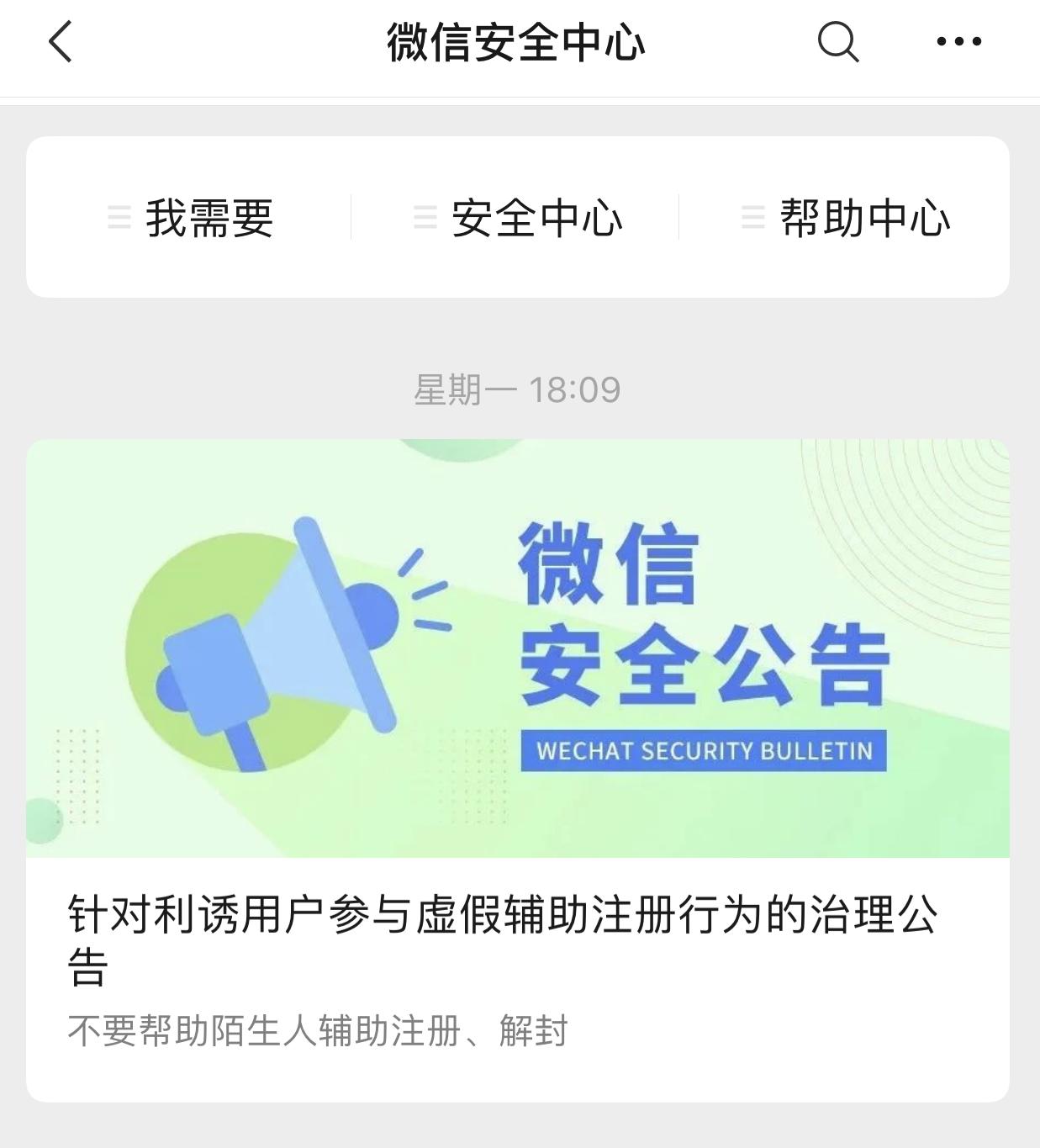The height and width of the screenshot is (1148, 1040).
Task: Select the 我需要 menu item
Action: tap(210, 218)
